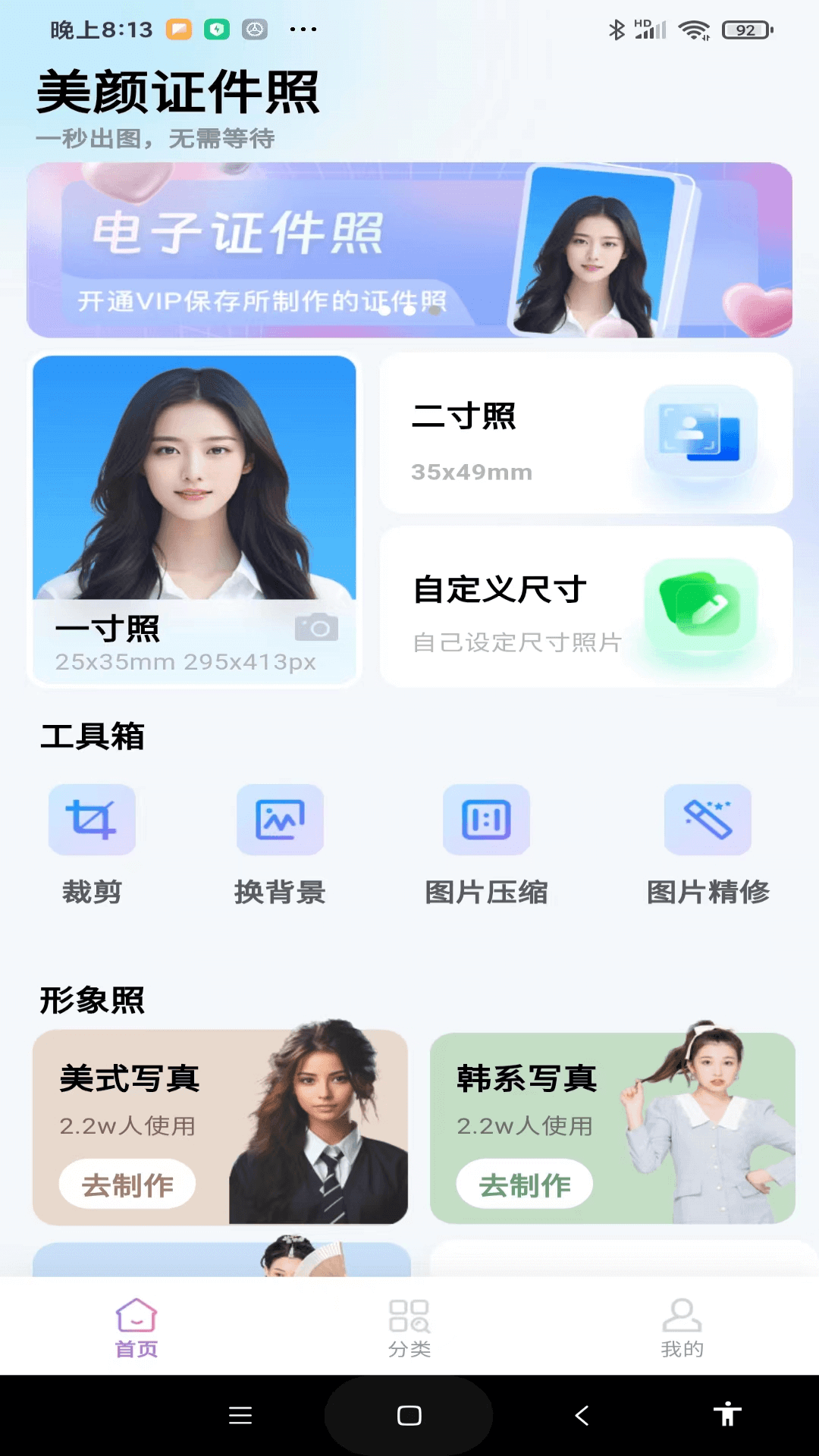Tap 去制作 on the 美式写真 card

tap(127, 1184)
